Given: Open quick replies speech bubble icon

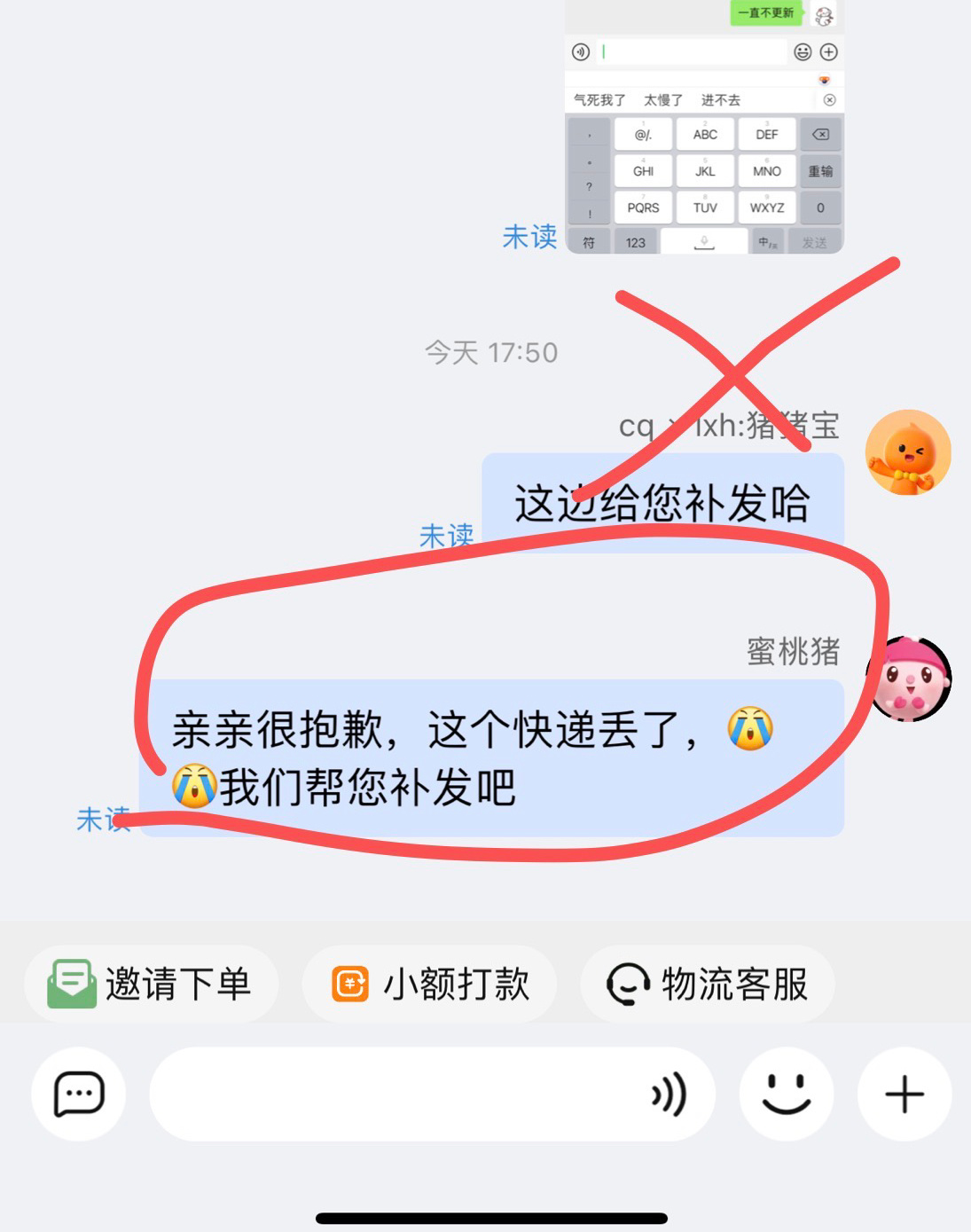Looking at the screenshot, I should (x=79, y=1094).
